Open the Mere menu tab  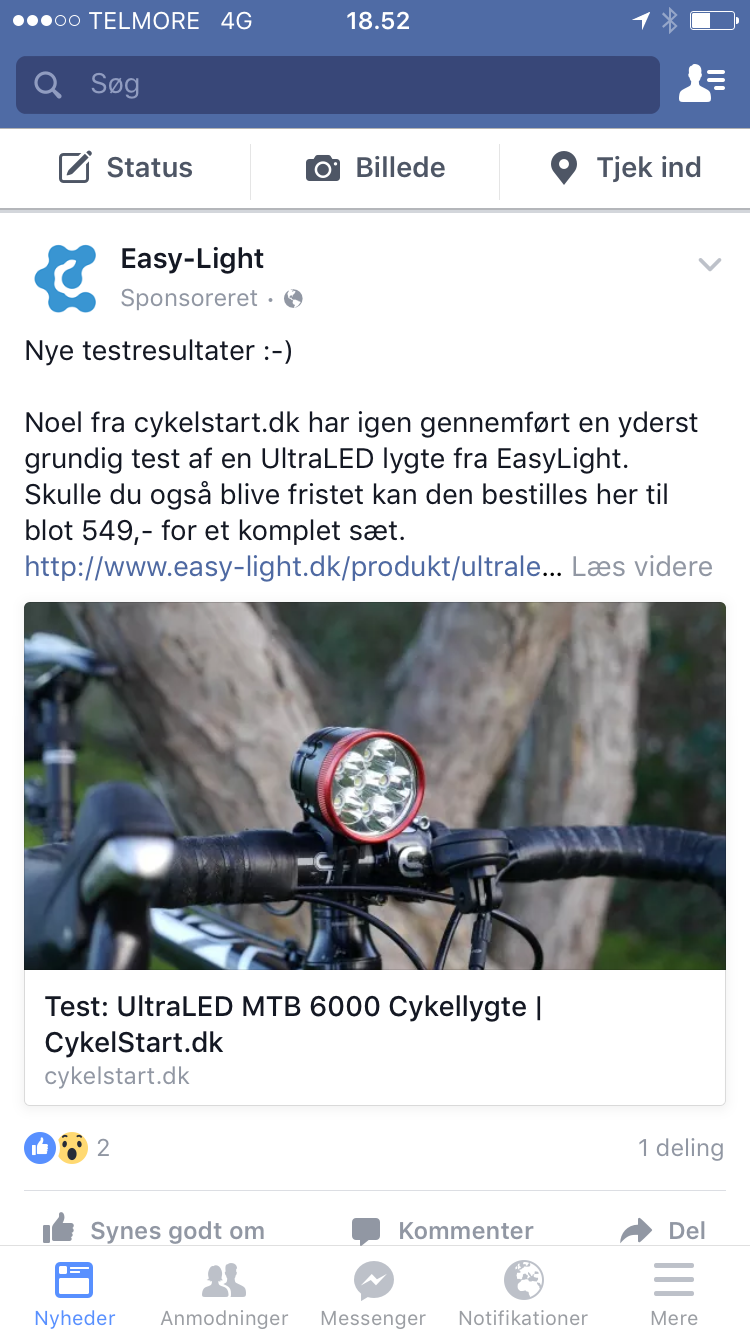(x=674, y=1294)
